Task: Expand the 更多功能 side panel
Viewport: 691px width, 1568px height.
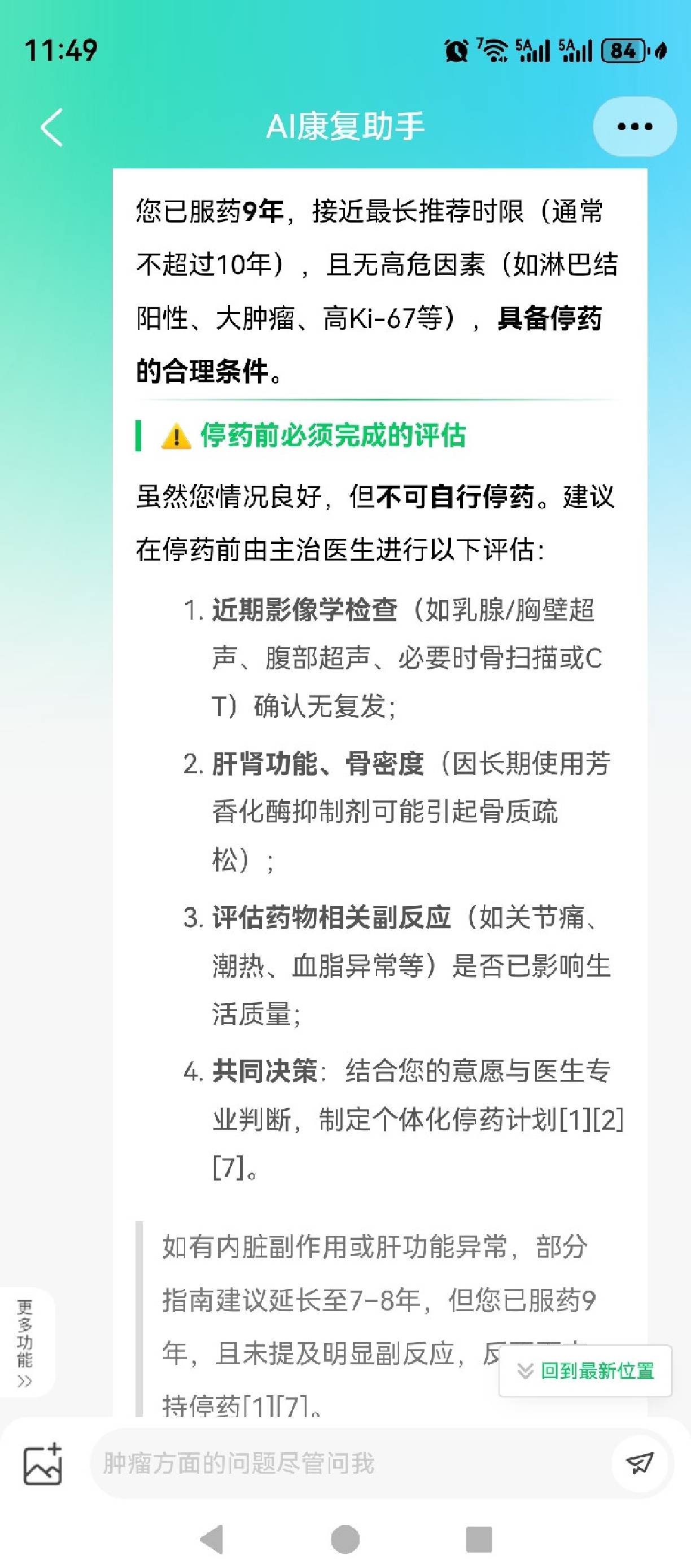Action: [25, 1341]
